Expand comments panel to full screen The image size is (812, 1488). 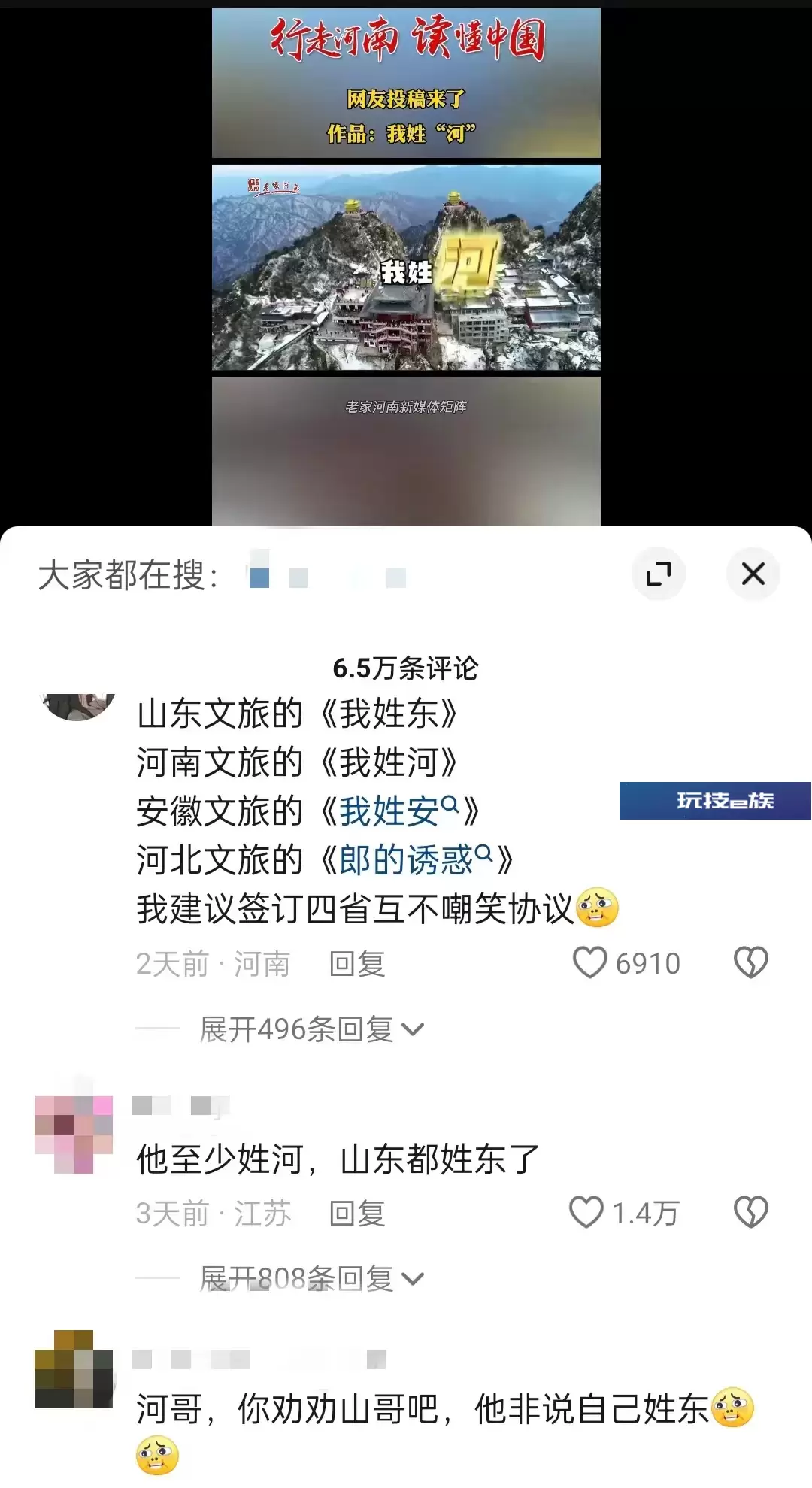[x=659, y=574]
